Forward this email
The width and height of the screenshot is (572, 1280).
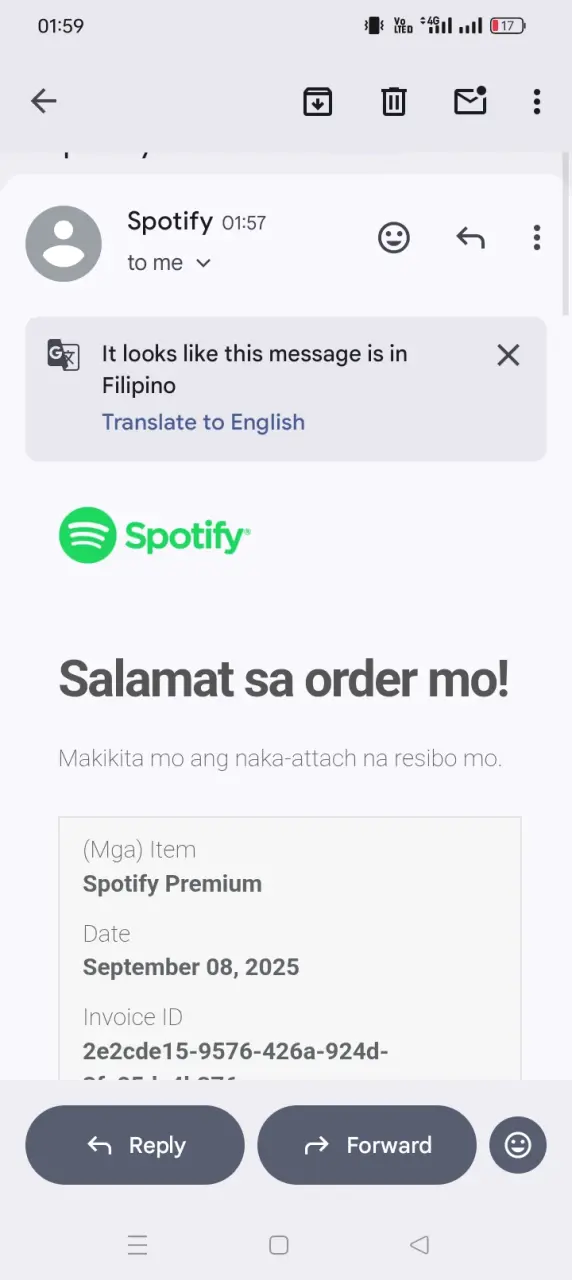pyautogui.click(x=367, y=1145)
